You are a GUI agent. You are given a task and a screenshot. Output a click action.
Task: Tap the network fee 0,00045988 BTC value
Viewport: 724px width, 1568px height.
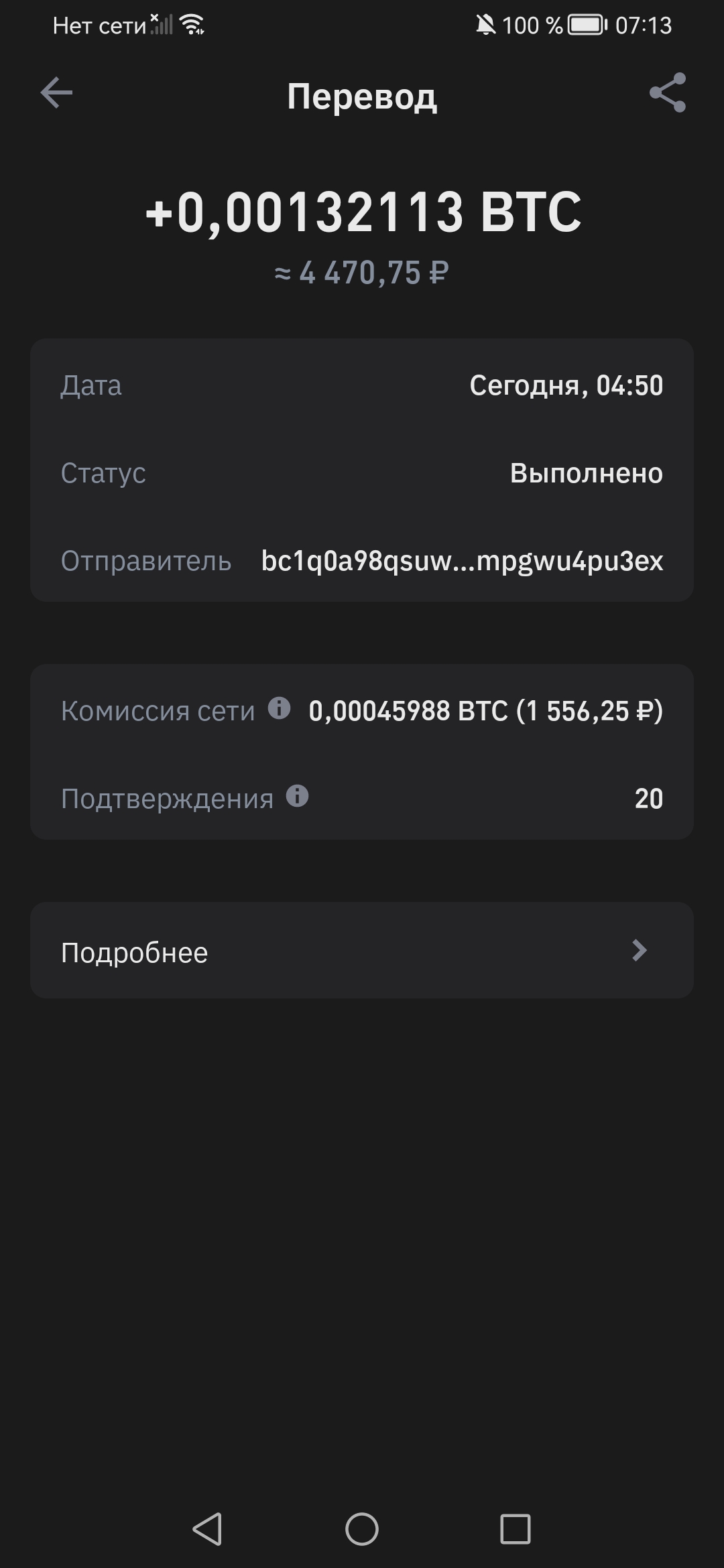coord(486,710)
